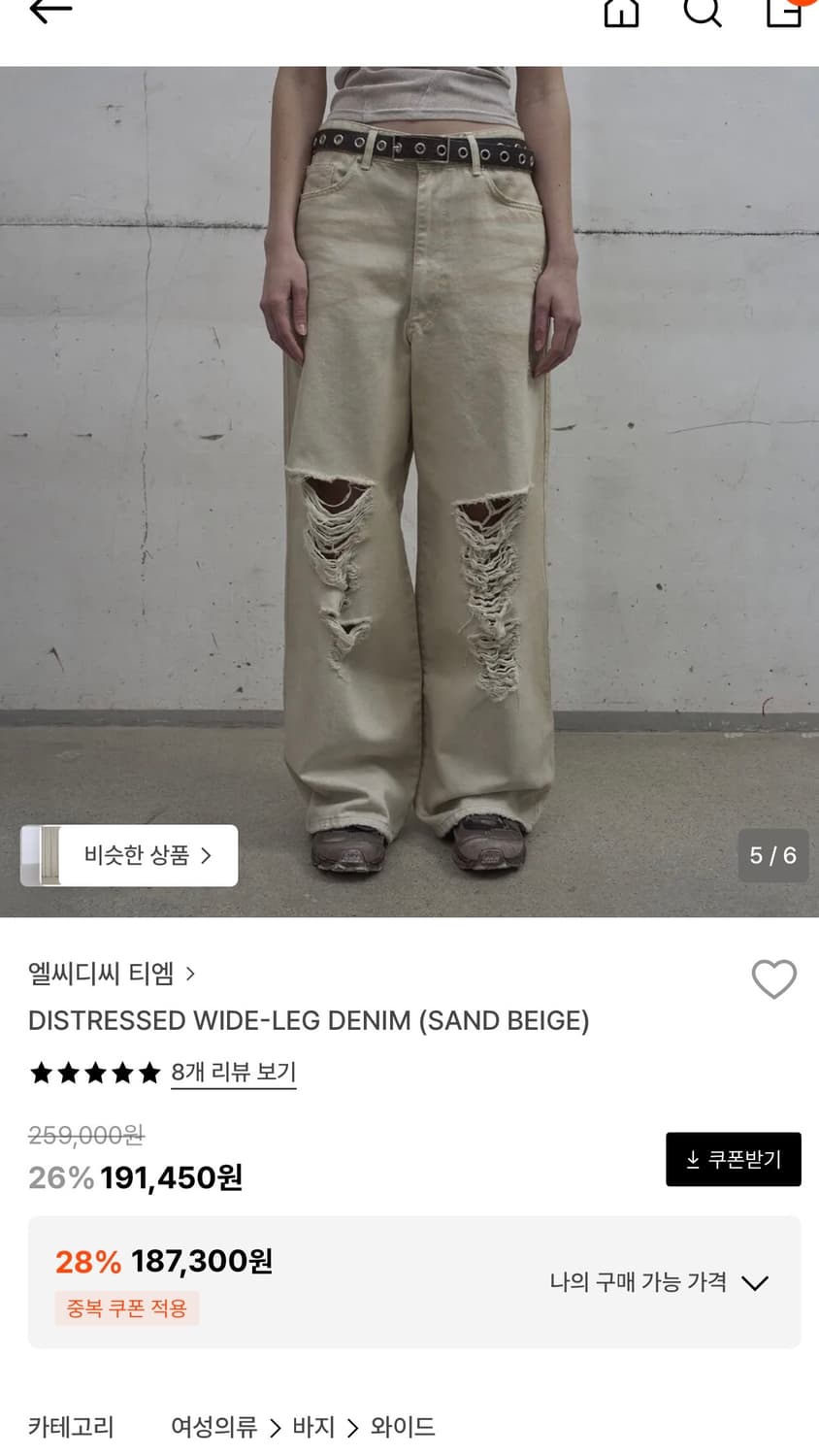This screenshot has height=1456, width=819.
Task: Open search via the magnifier icon
Action: (x=702, y=15)
